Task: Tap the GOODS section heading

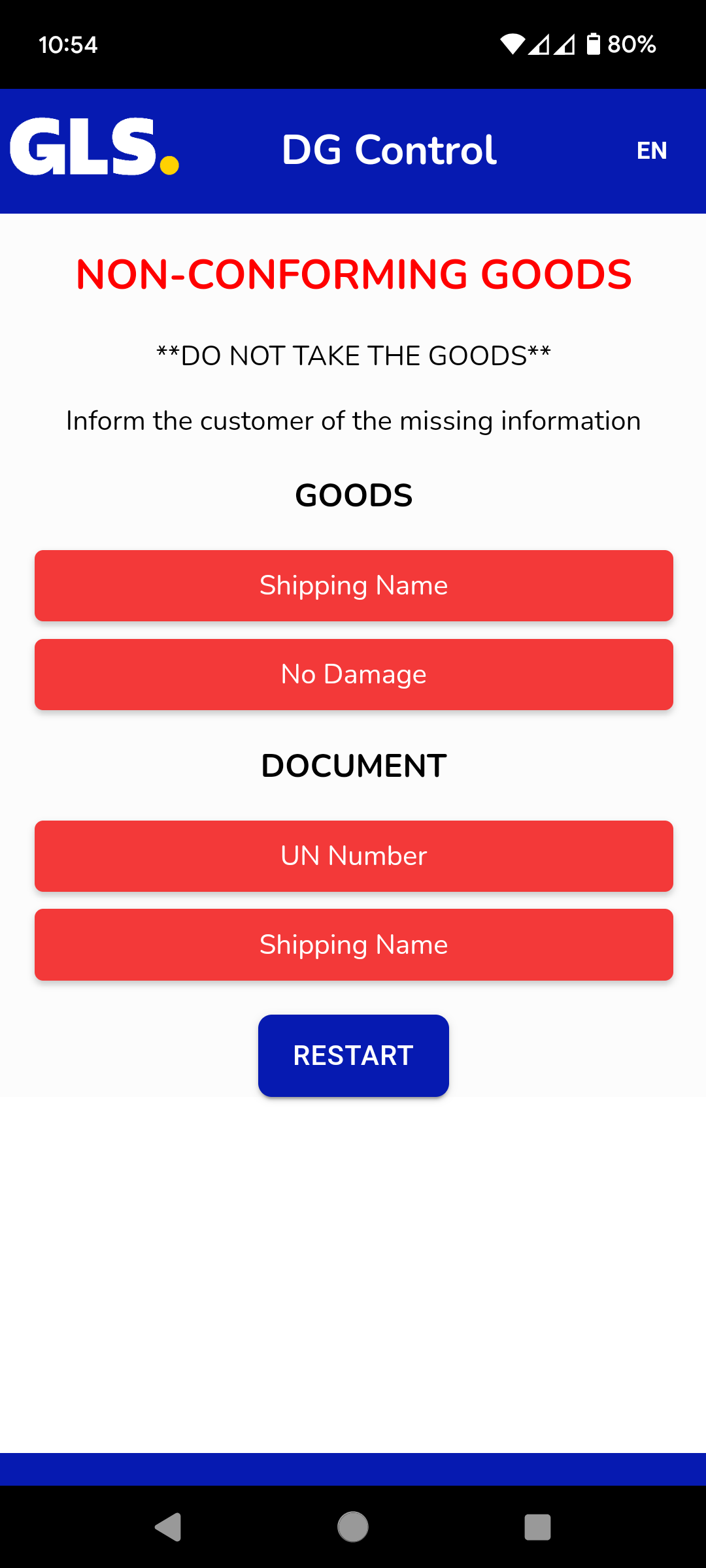Action: [x=353, y=495]
